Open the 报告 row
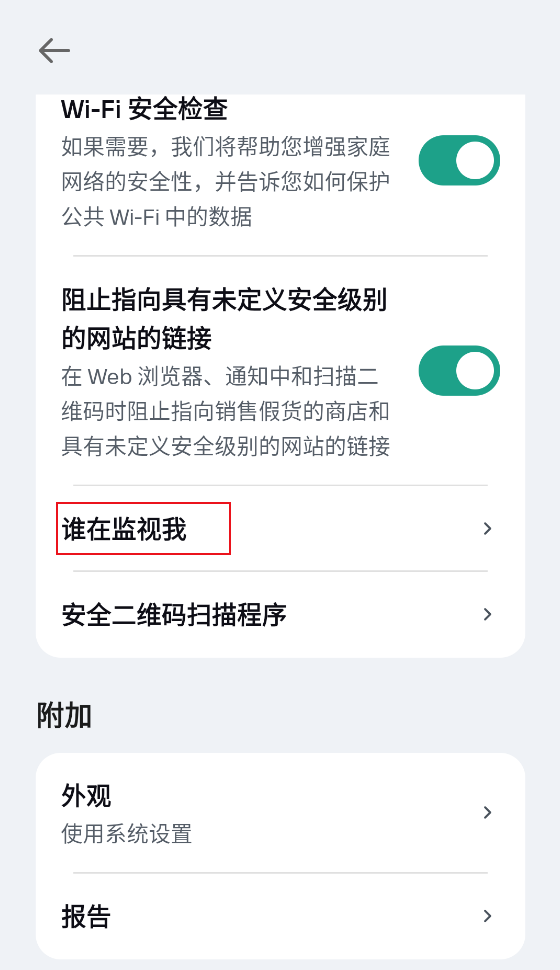The width and height of the screenshot is (560, 970). pos(280,916)
